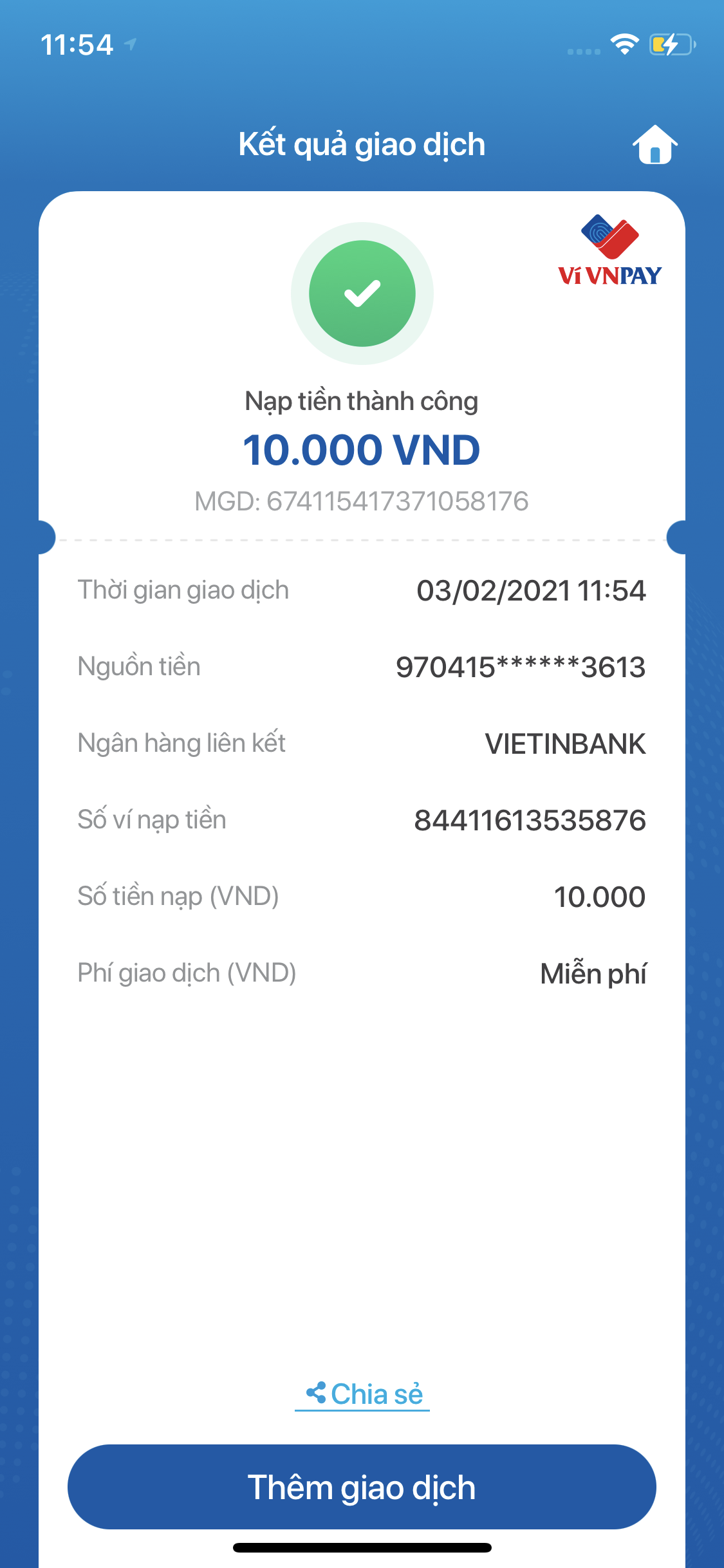Go to home via the house icon
The height and width of the screenshot is (1568, 724).
654,145
